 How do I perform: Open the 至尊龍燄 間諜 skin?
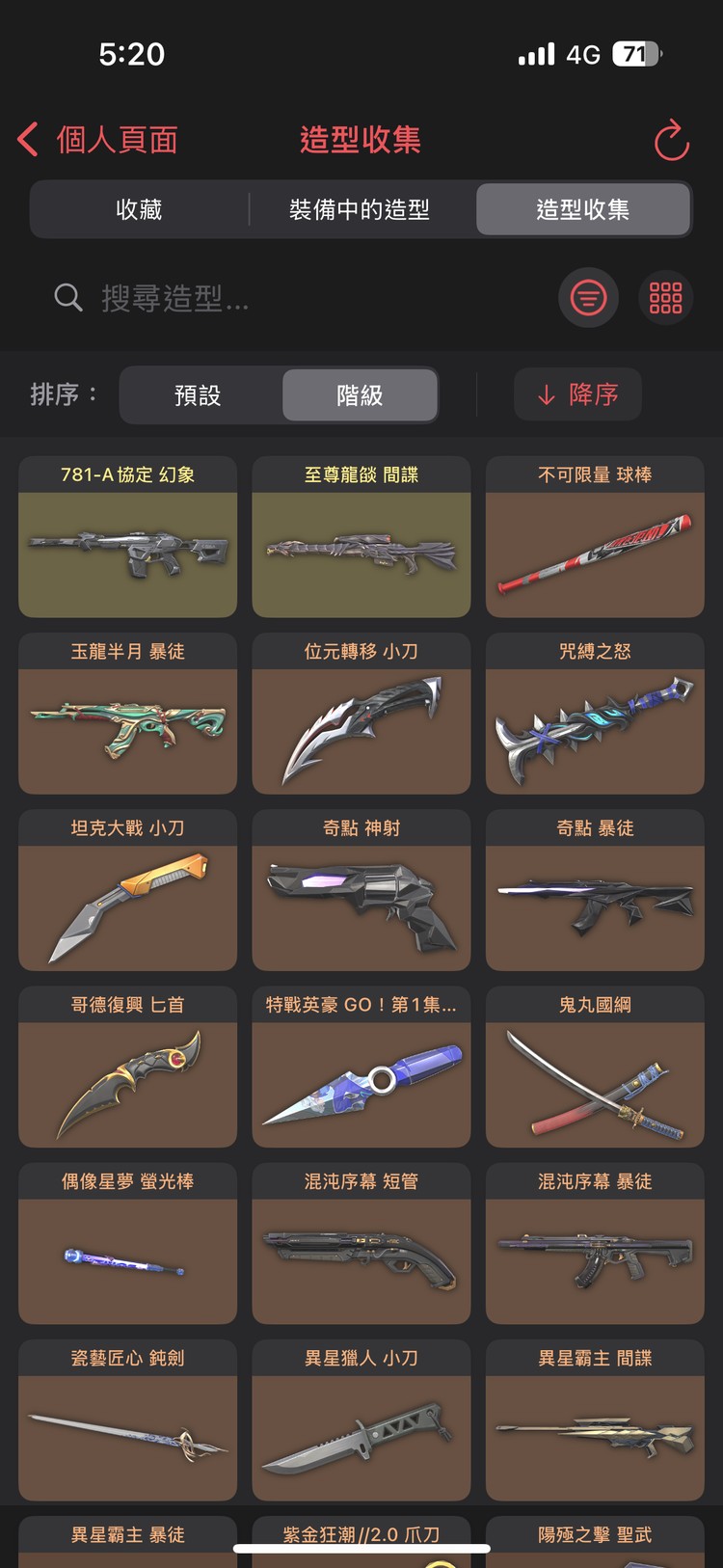tap(361, 537)
